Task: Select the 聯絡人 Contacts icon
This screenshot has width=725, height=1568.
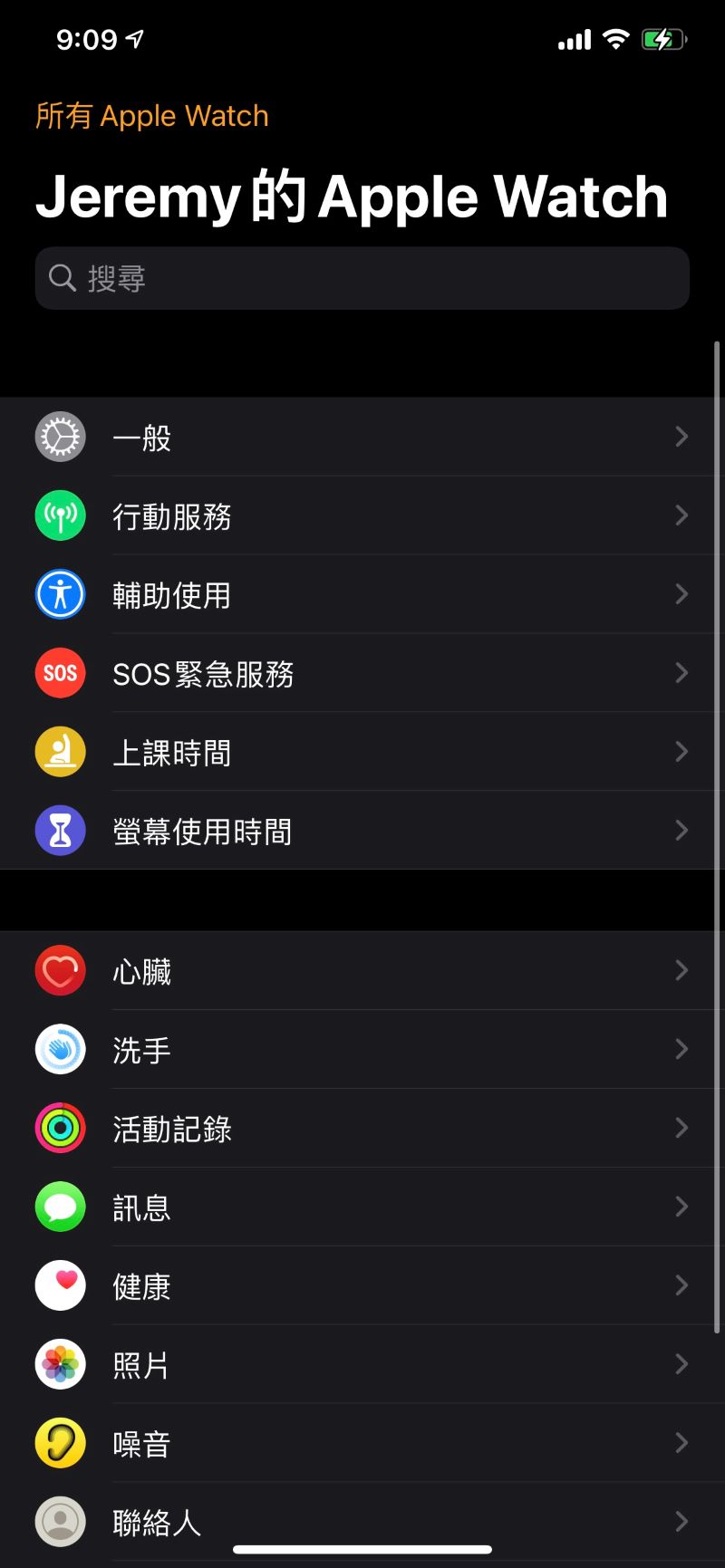Action: (x=60, y=1521)
